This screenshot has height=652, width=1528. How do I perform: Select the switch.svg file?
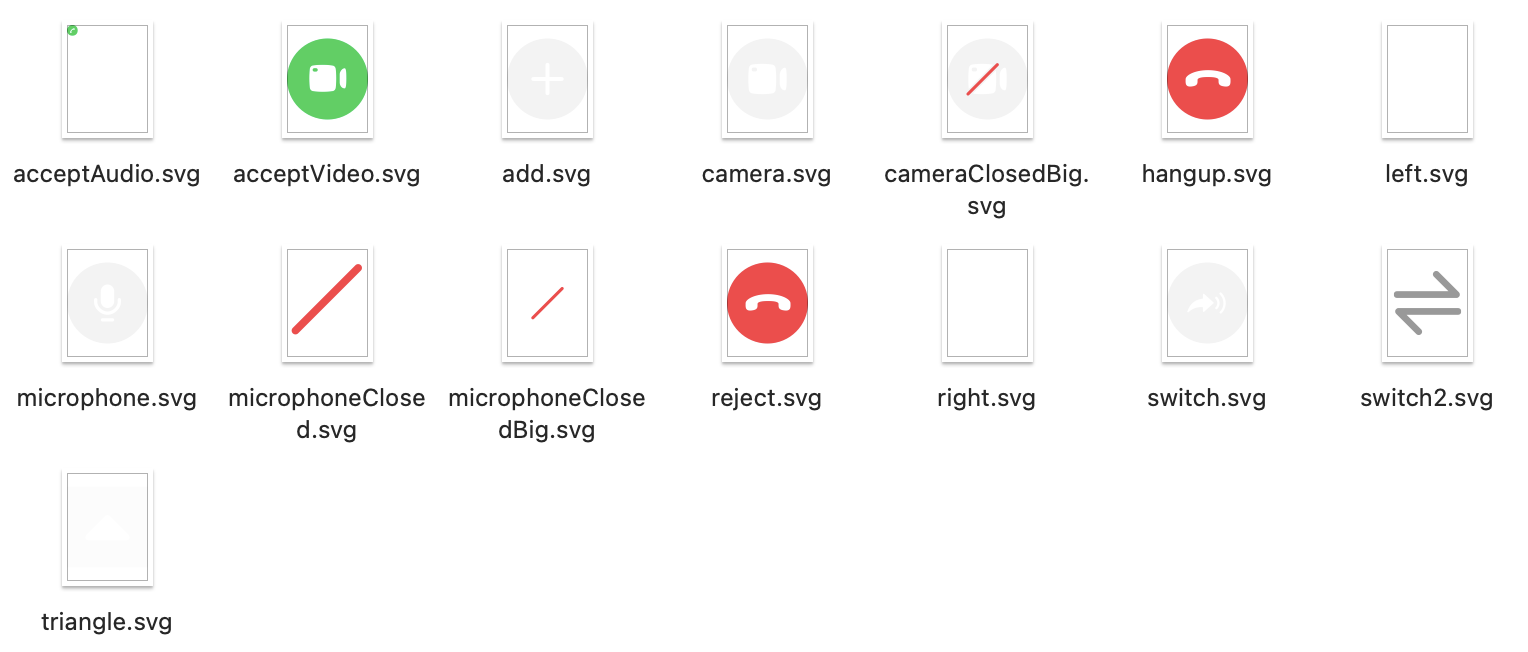1207,303
